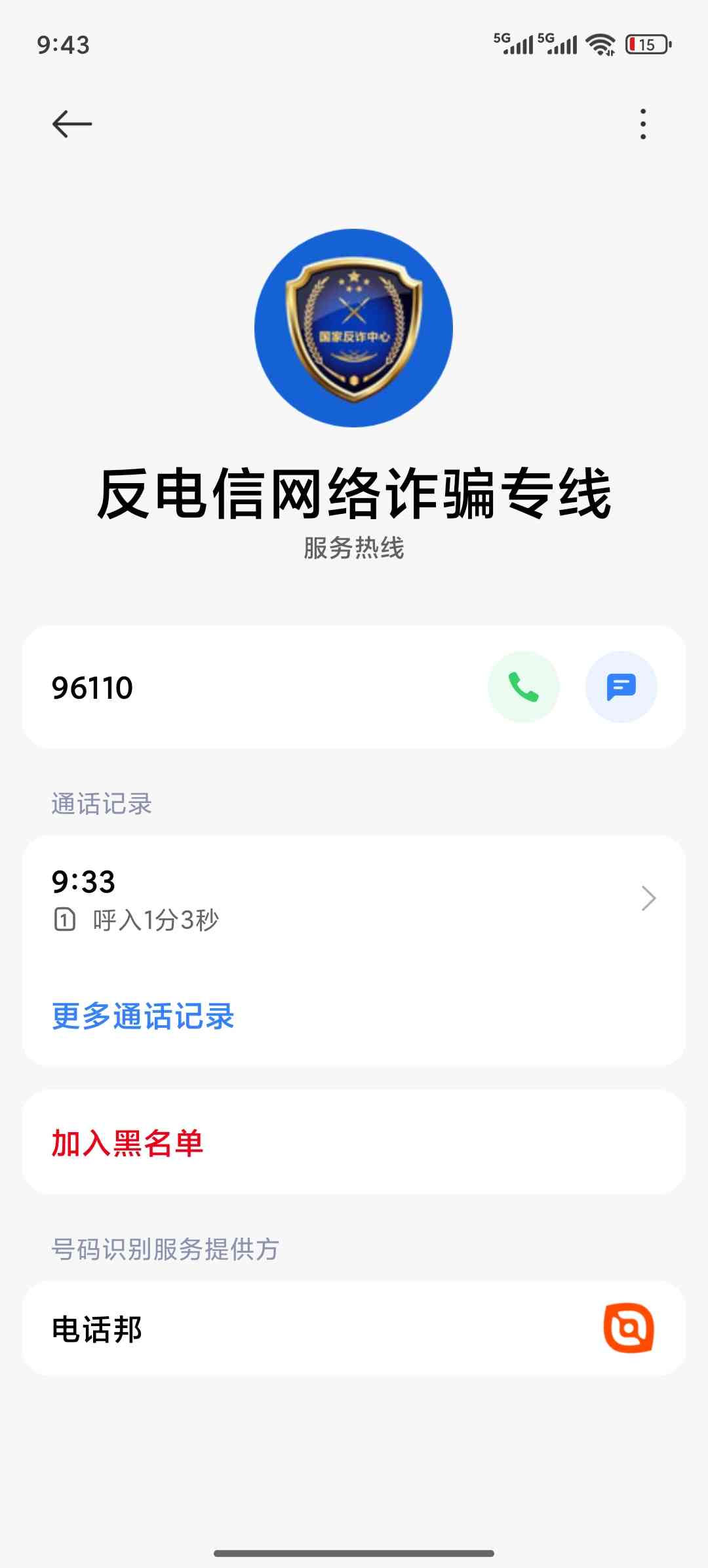Open the three-dot overflow menu

click(x=643, y=124)
